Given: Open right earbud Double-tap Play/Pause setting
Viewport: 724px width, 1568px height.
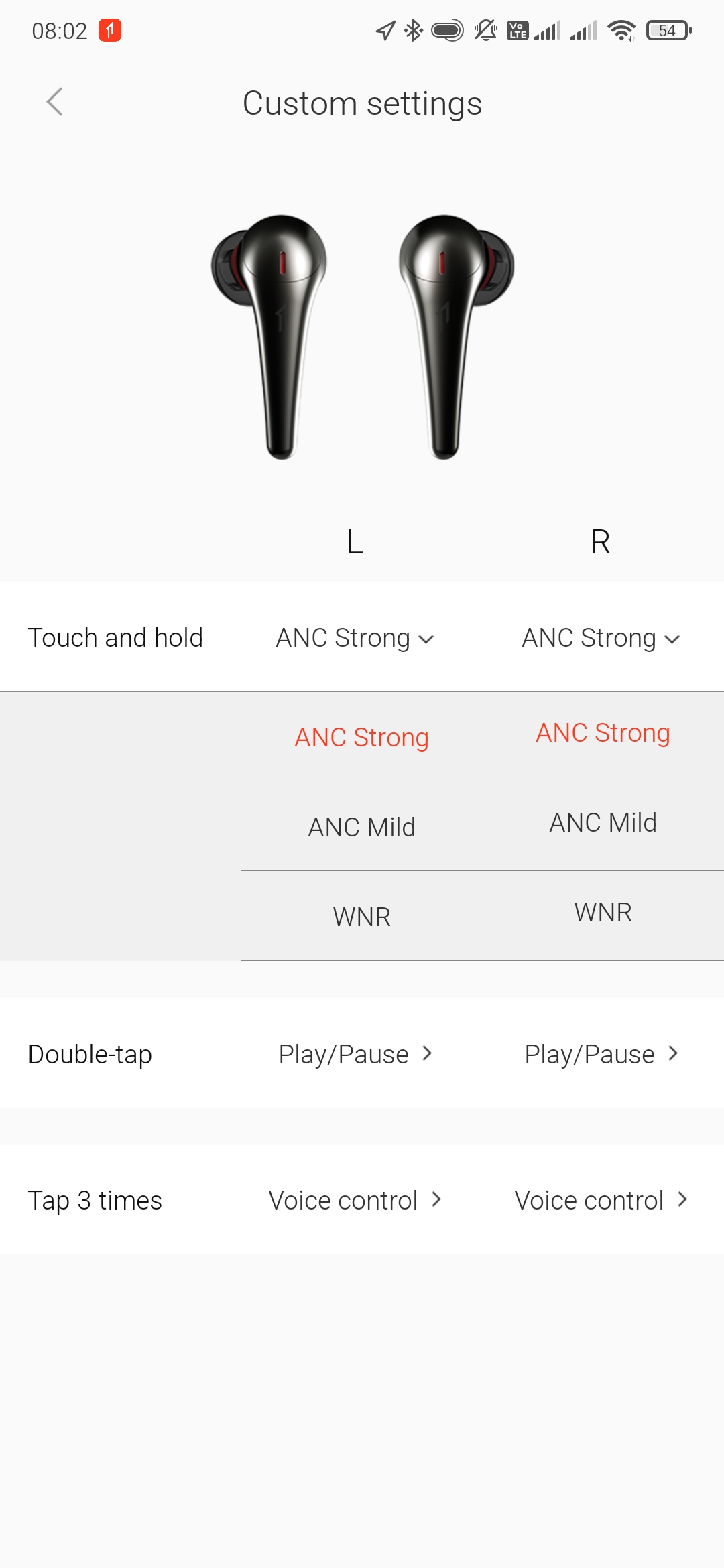Looking at the screenshot, I should 601,1055.
